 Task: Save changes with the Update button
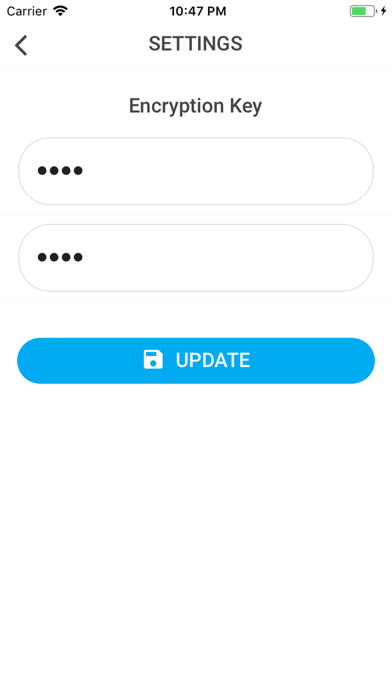pos(196,360)
